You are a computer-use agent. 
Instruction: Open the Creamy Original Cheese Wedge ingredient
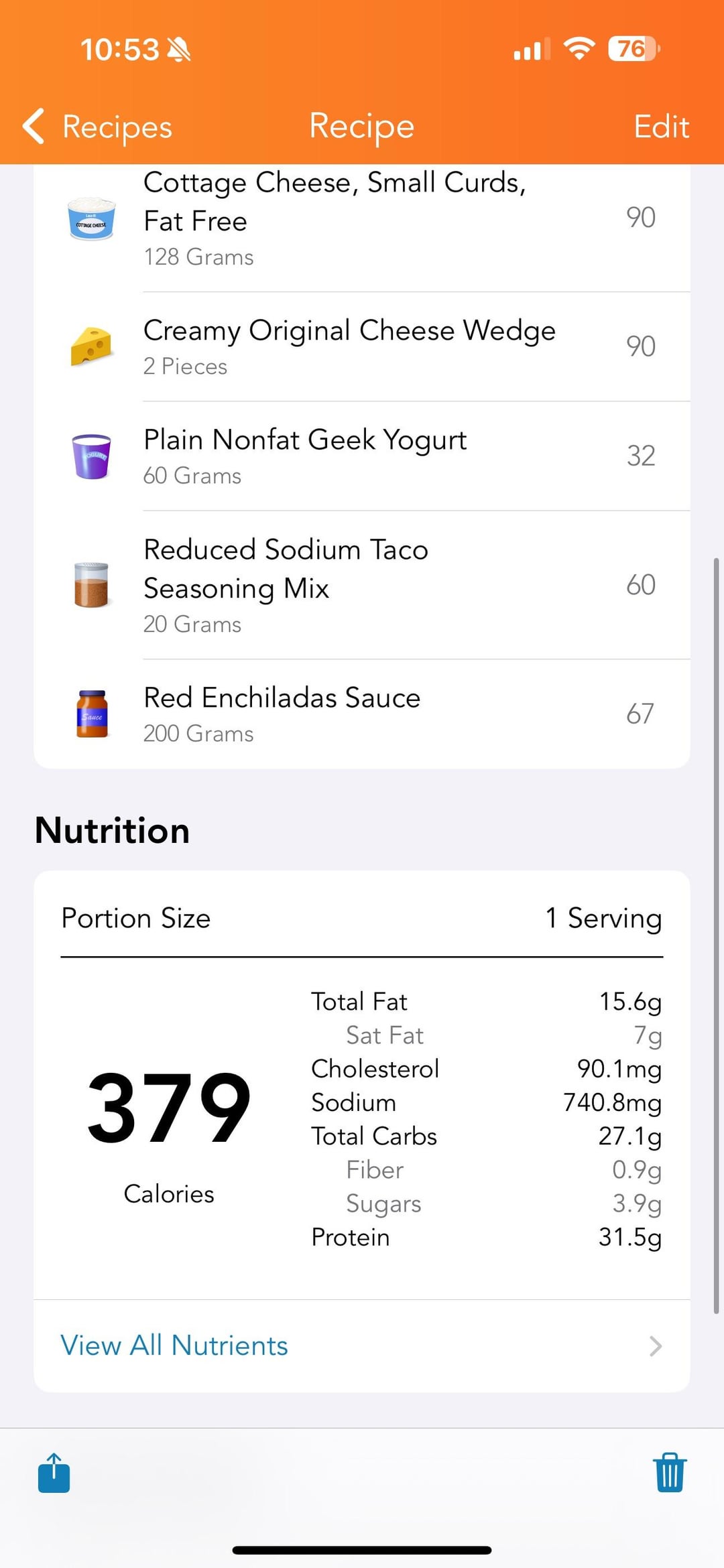click(x=362, y=346)
